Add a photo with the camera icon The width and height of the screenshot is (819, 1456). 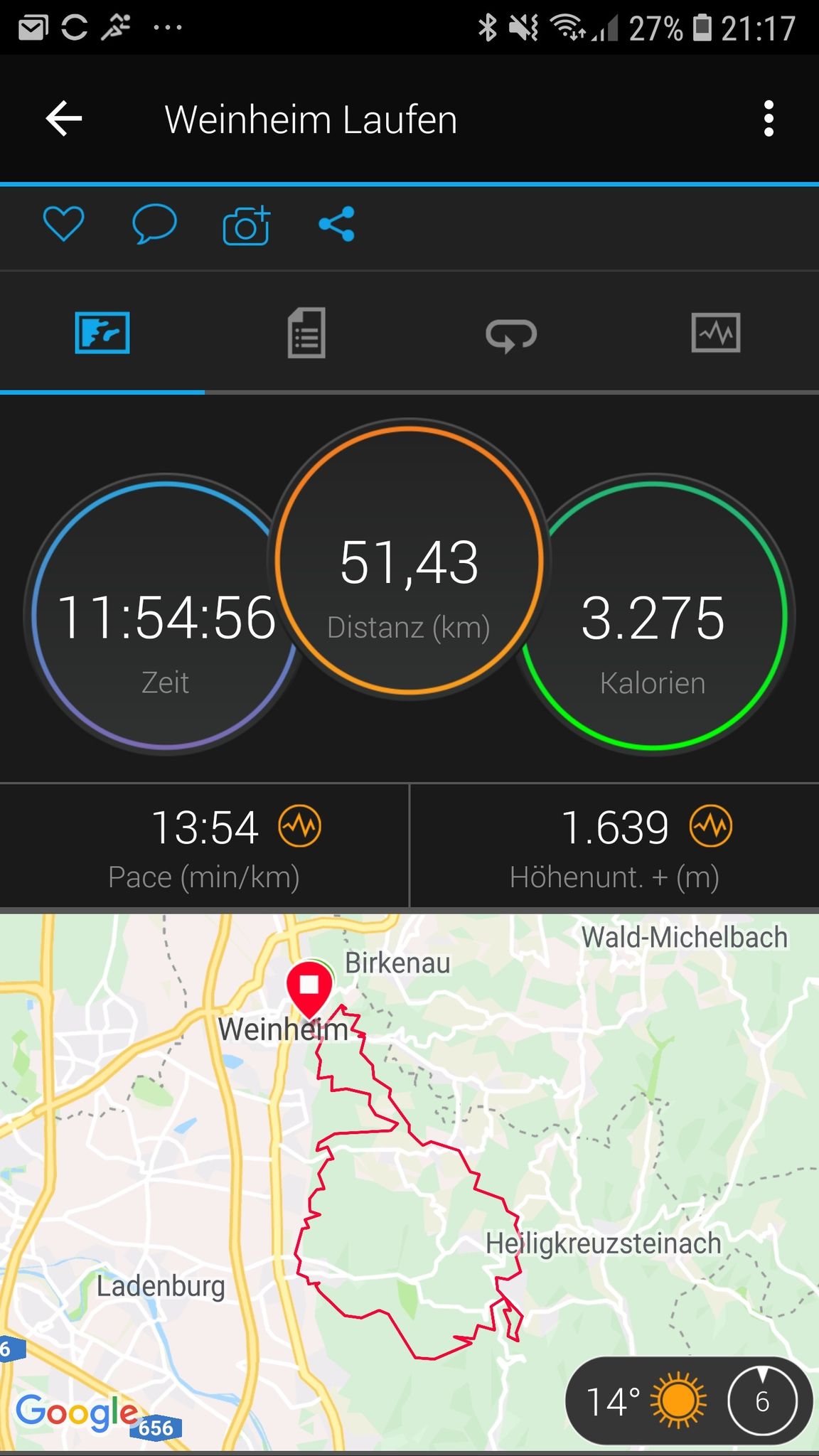coord(247,225)
